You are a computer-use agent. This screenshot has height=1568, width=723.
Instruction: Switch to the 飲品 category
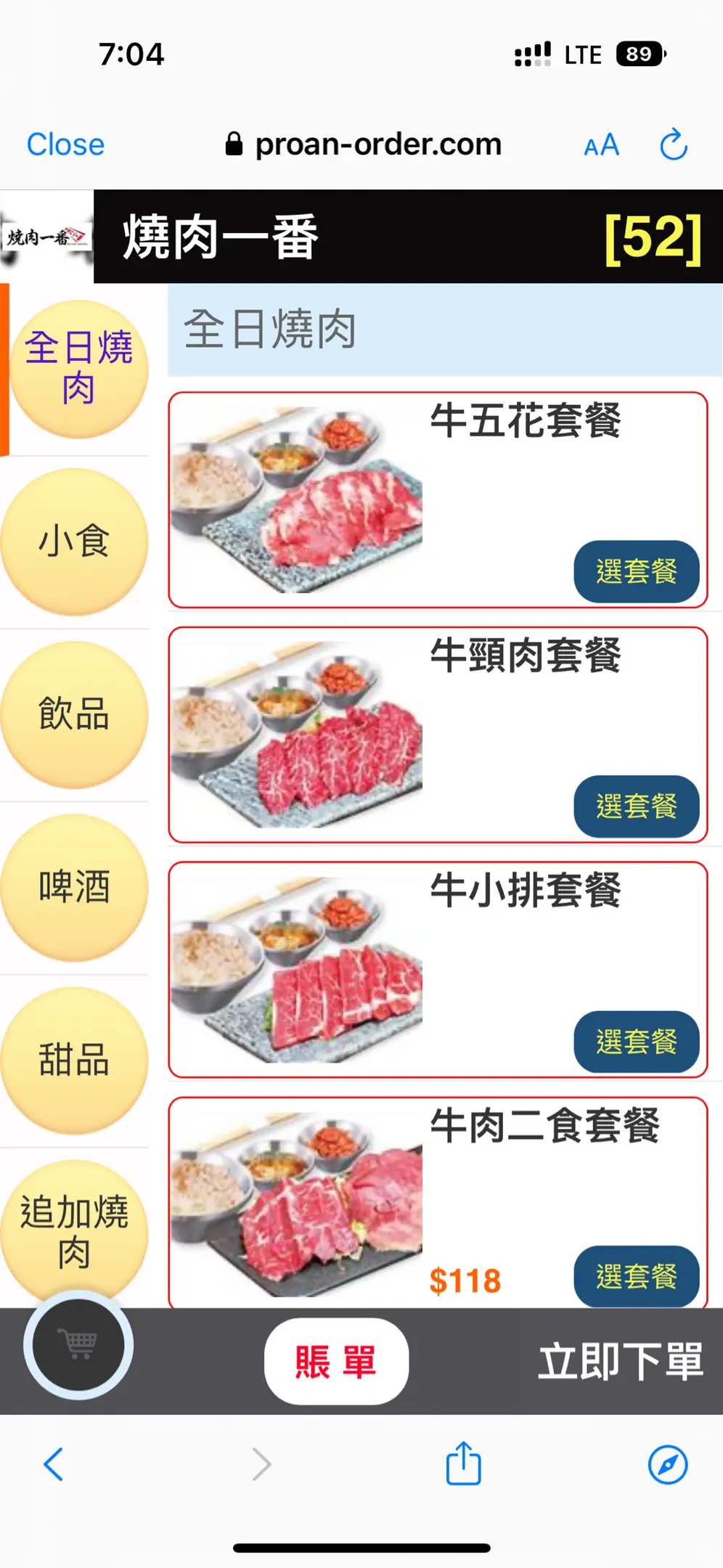(x=74, y=714)
